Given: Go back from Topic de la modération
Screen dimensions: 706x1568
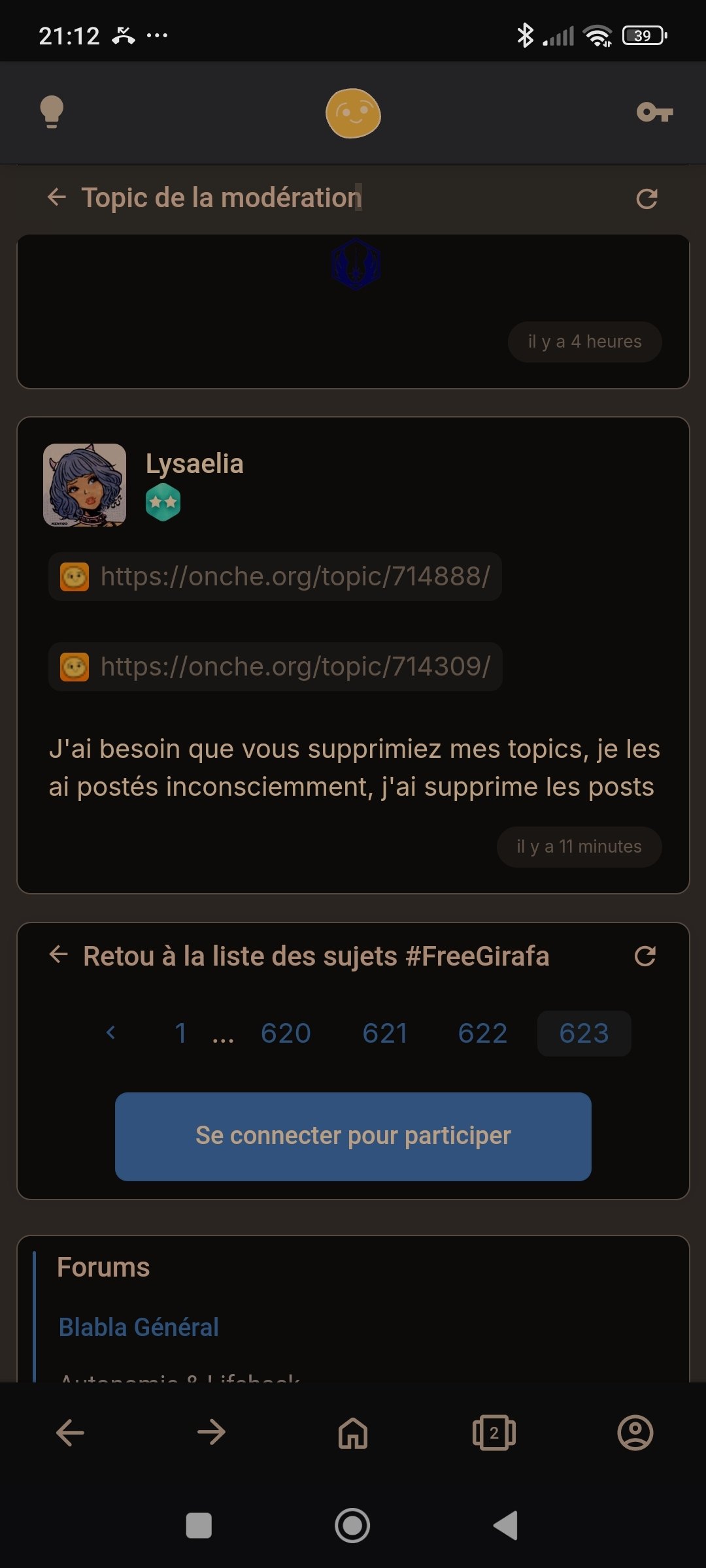Looking at the screenshot, I should tap(57, 197).
